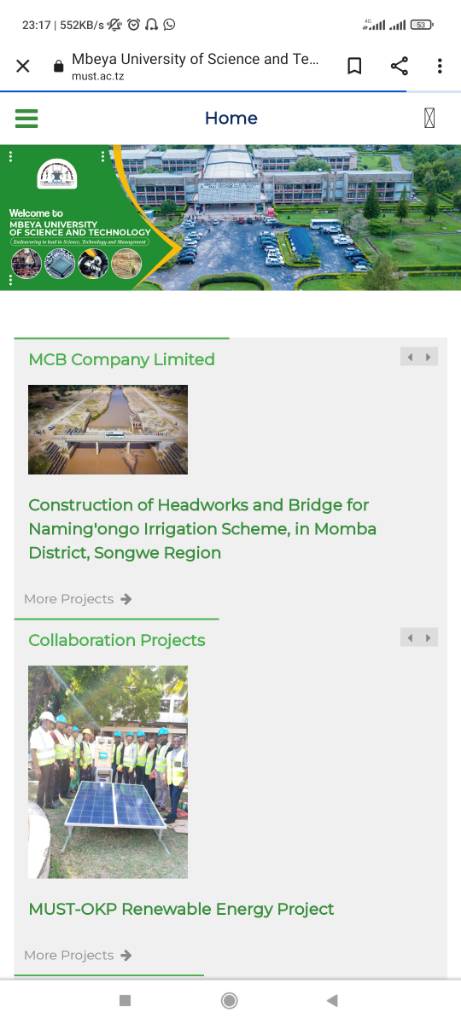Open MUST-OKP Renewable Energy Project link
This screenshot has width=461, height=1024.
point(181,909)
